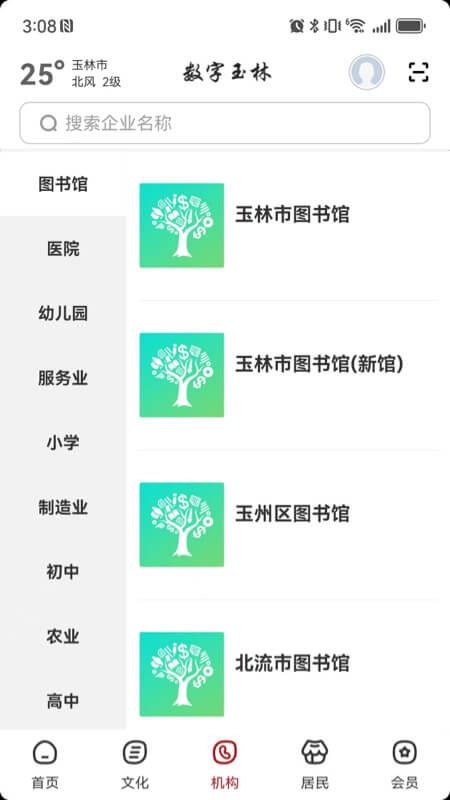Switch to the 文化 tab

[x=135, y=764]
